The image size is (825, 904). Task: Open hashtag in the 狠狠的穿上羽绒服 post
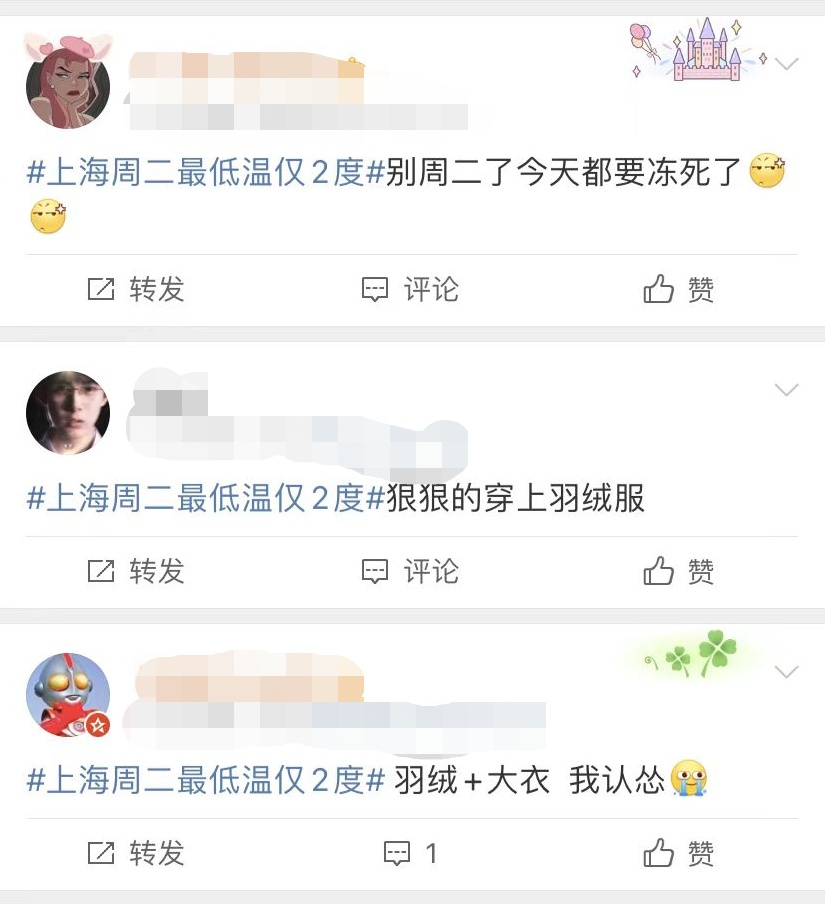(205, 497)
